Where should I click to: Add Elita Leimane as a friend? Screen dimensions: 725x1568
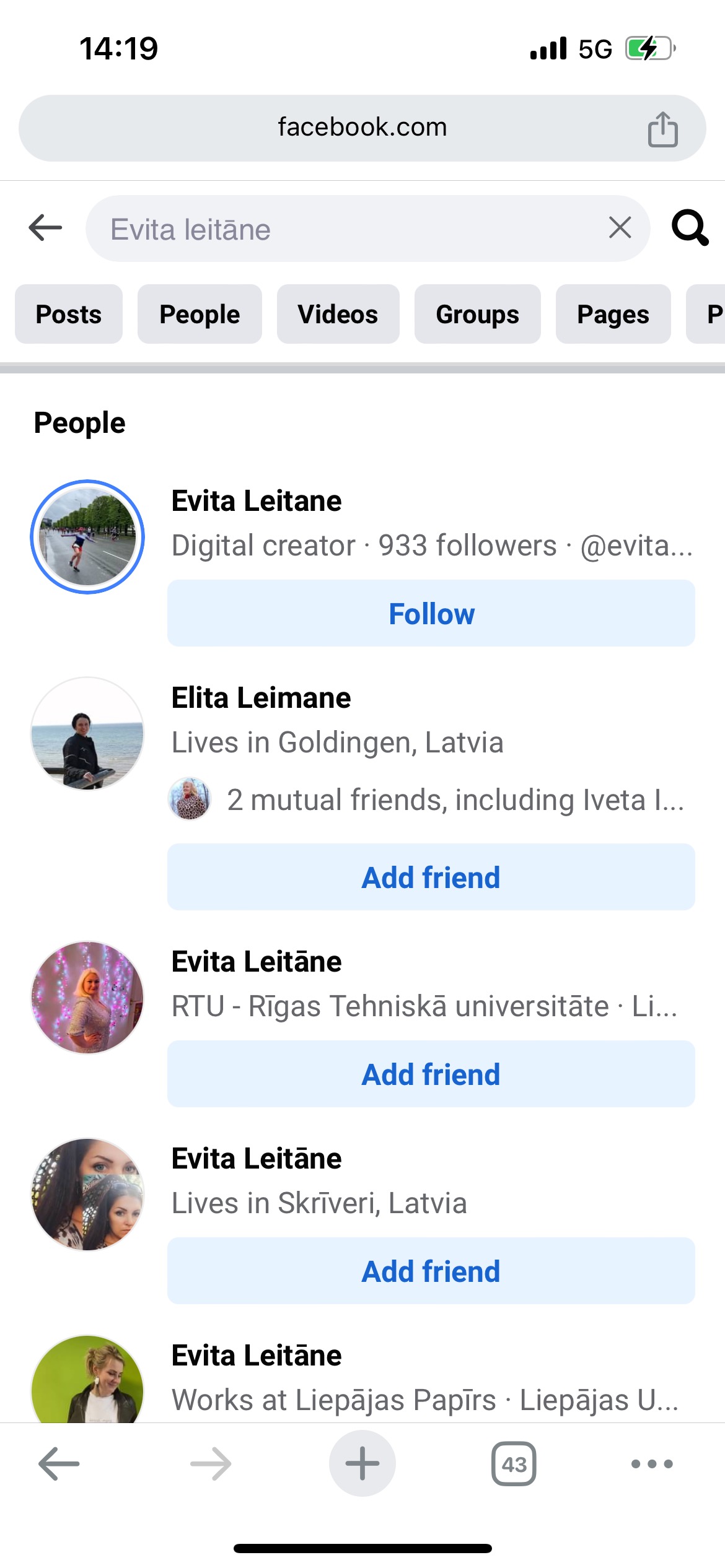[431, 877]
